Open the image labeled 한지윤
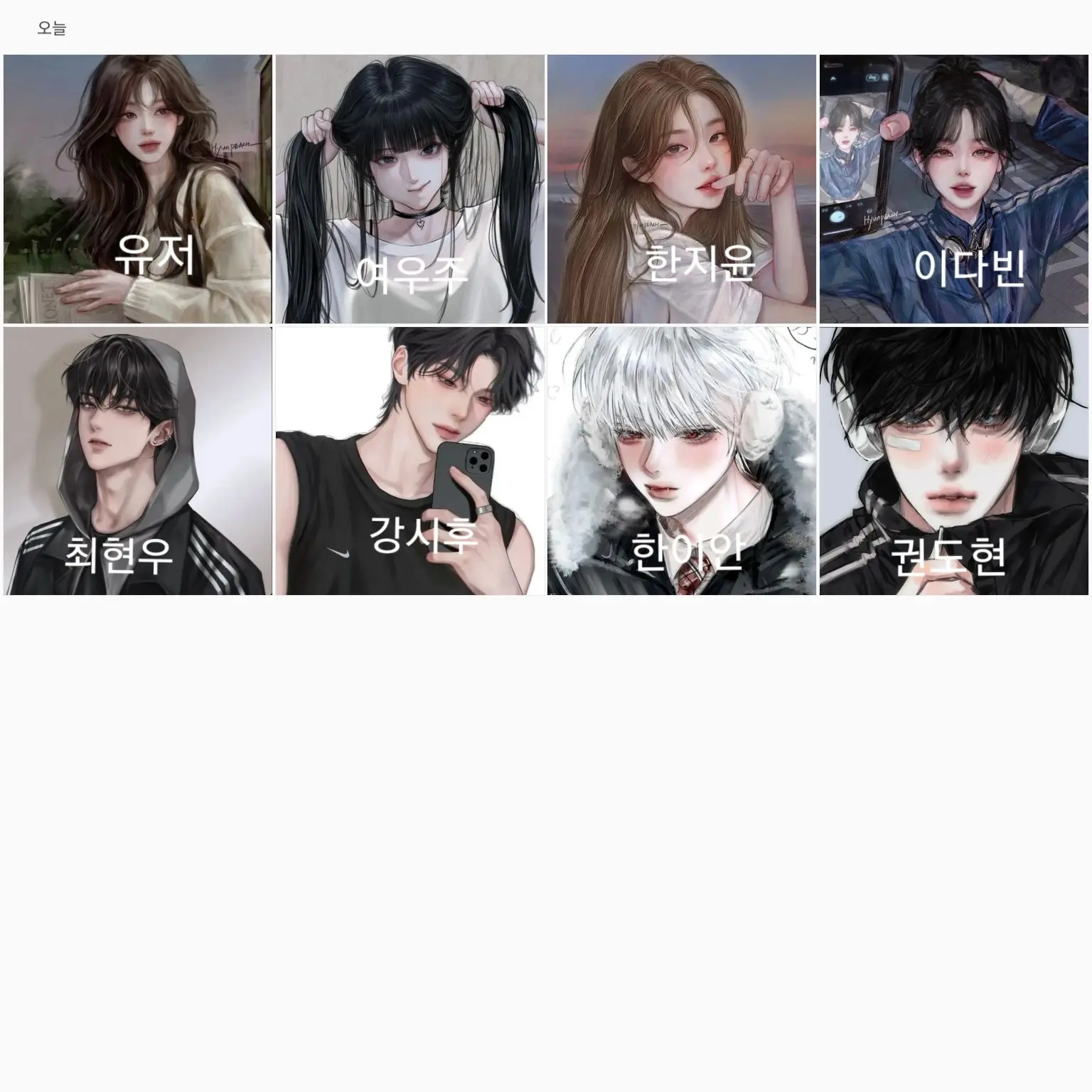Viewport: 1092px width, 1092px height. click(682, 189)
